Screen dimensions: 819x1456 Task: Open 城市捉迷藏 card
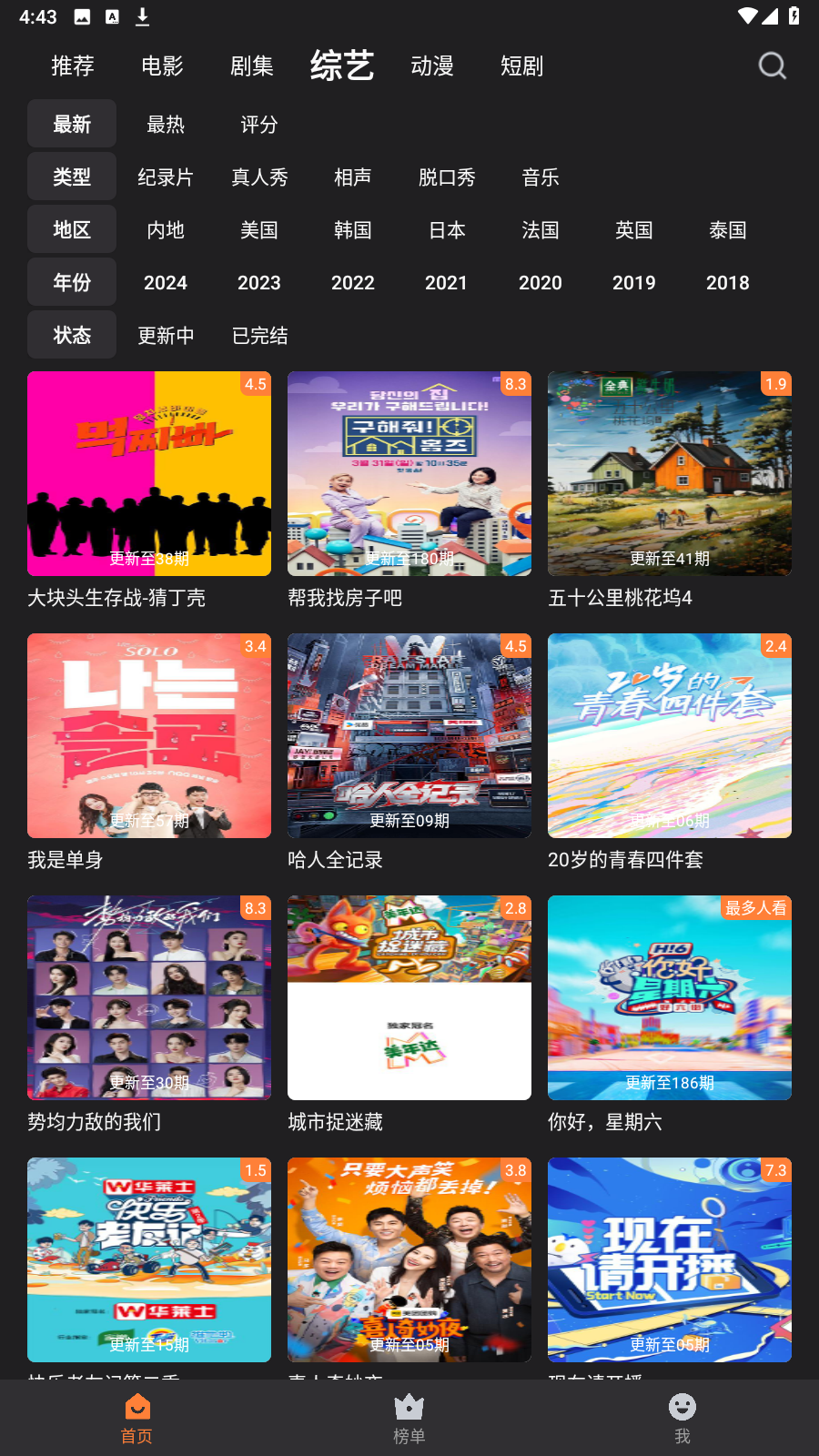click(x=409, y=997)
